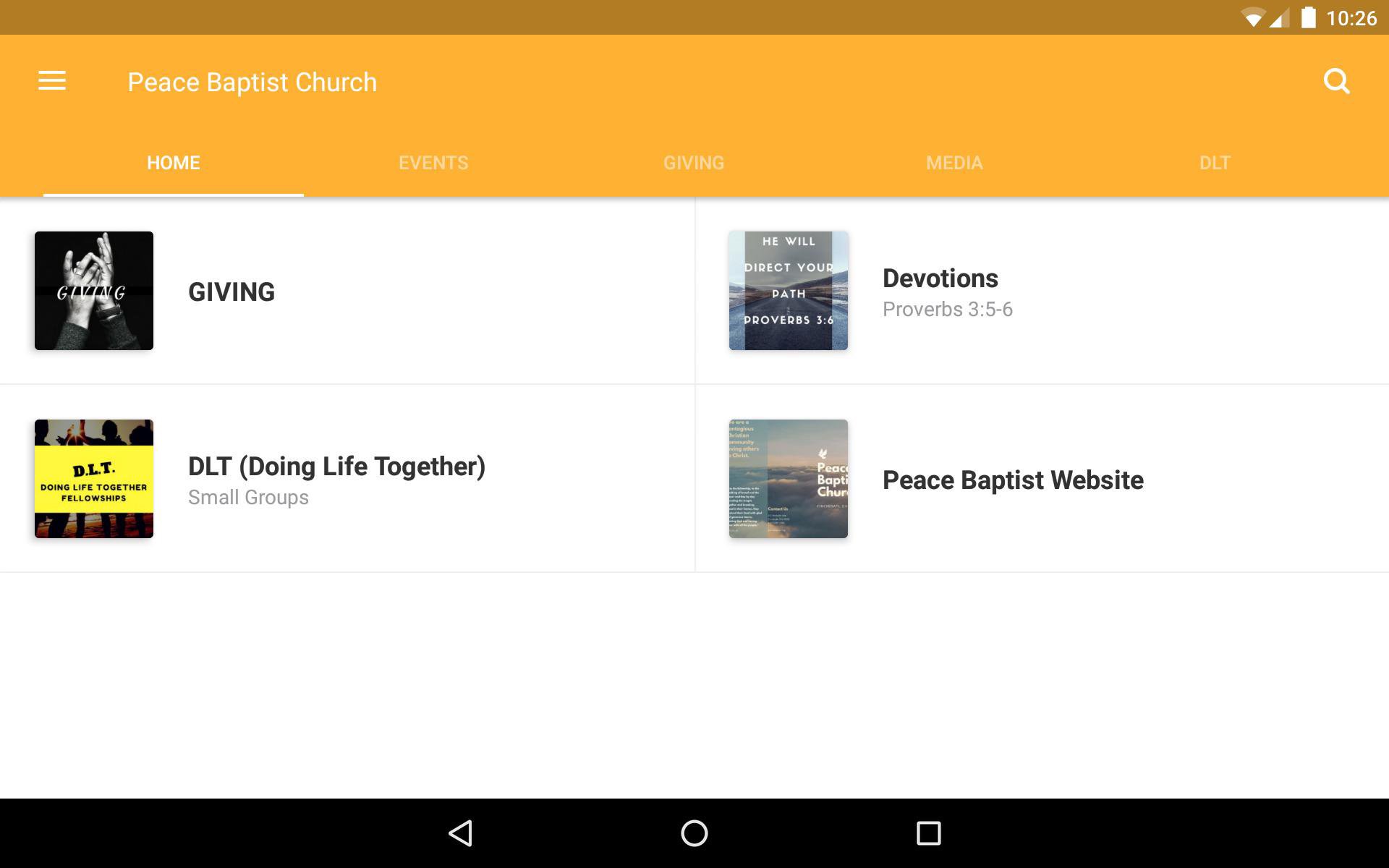Open the search icon

click(x=1336, y=82)
